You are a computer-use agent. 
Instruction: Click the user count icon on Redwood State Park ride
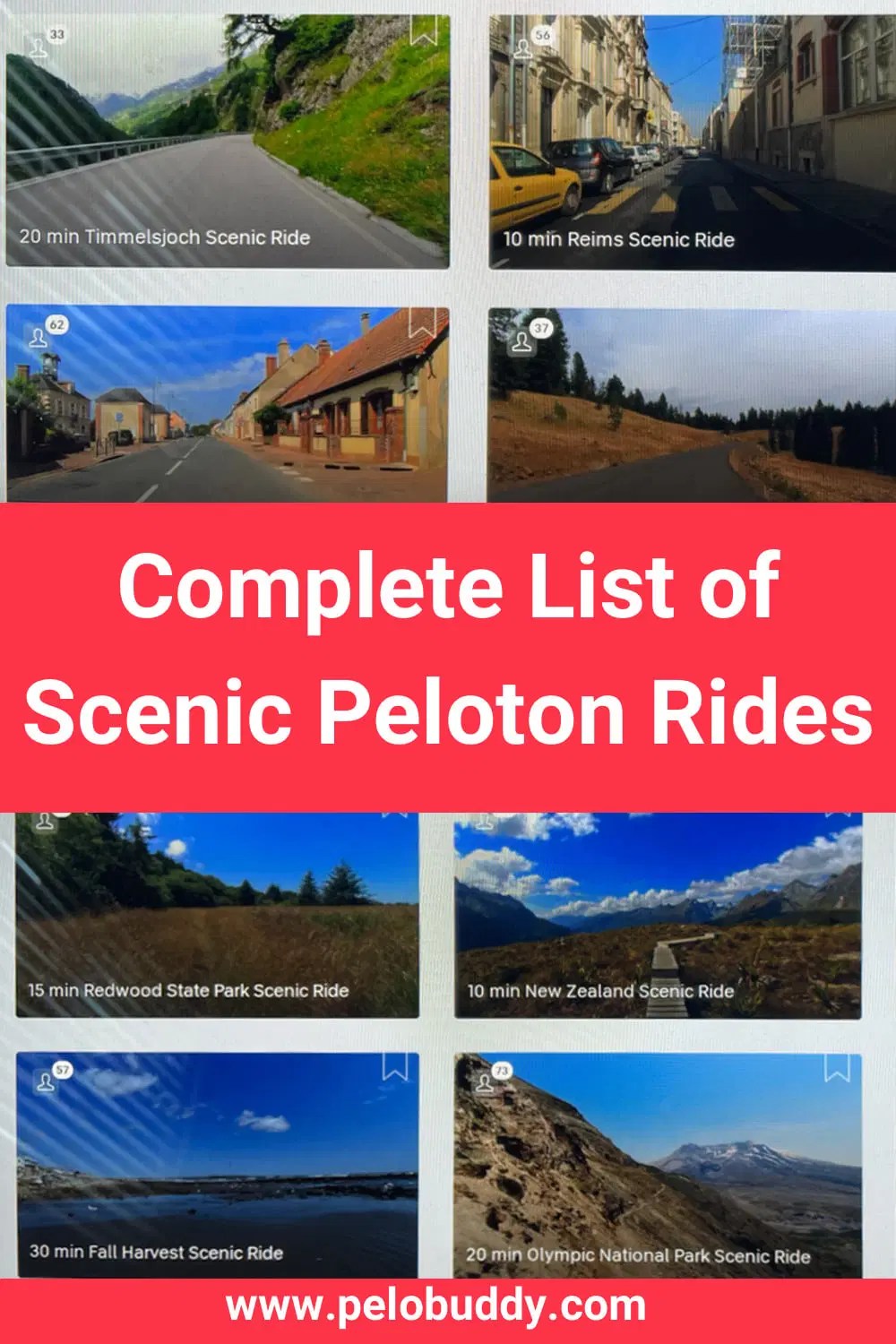coord(43,820)
